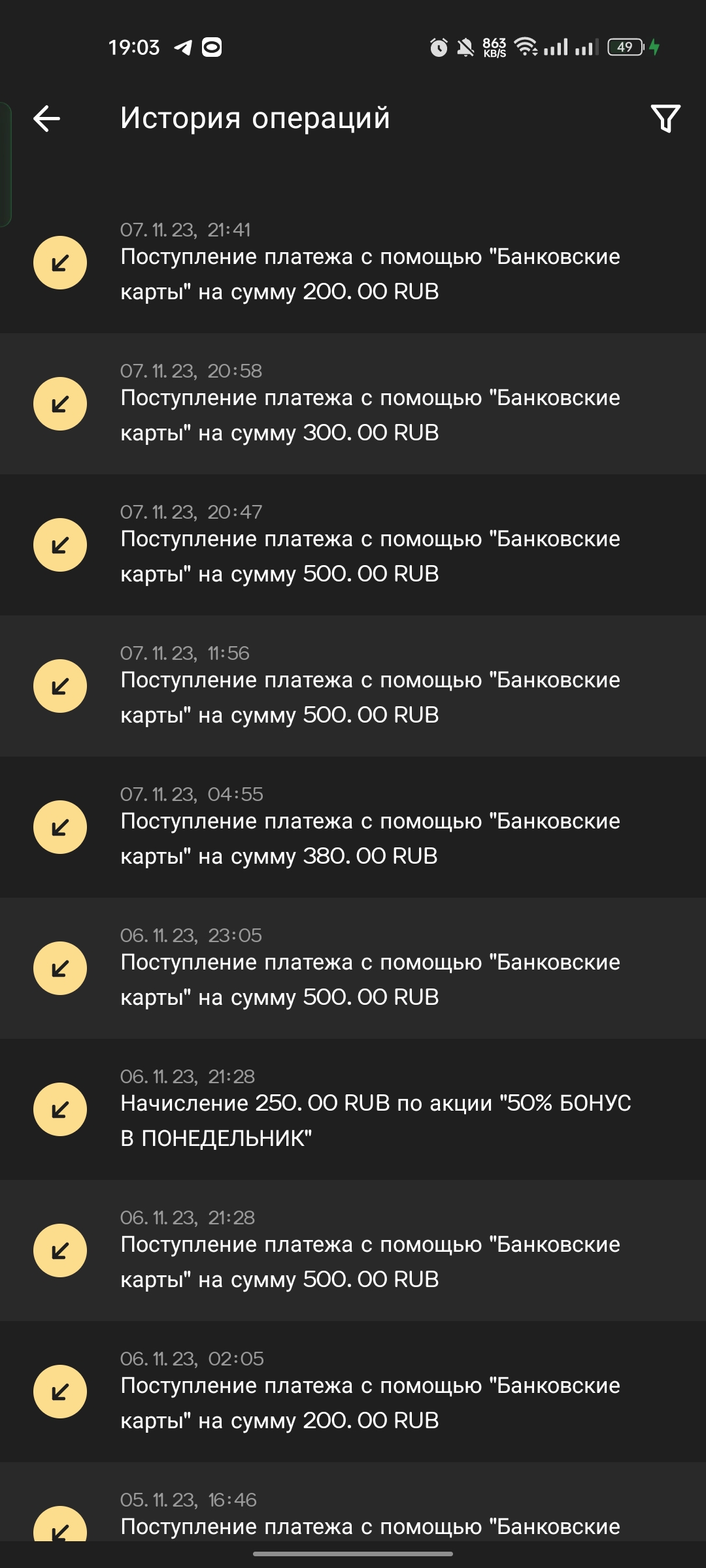Go back from История операций
Viewport: 706px width, 1568px height.
47,119
